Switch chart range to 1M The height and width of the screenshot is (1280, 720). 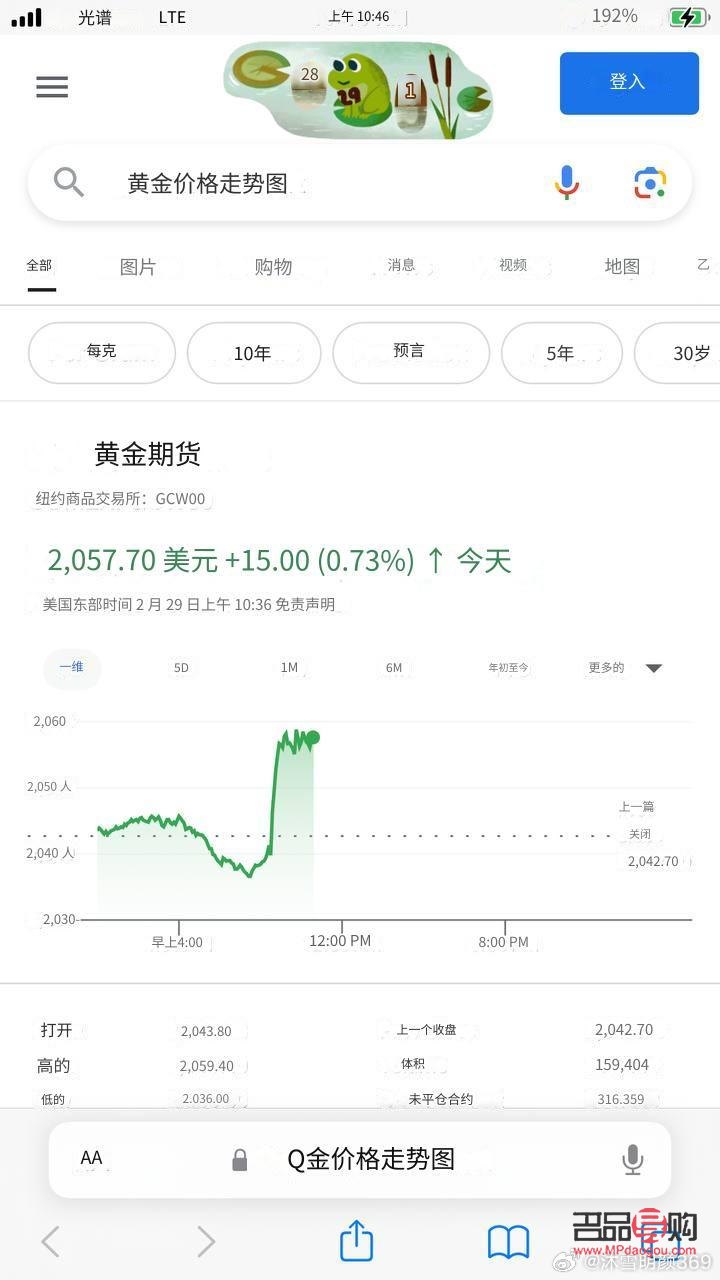click(x=289, y=667)
